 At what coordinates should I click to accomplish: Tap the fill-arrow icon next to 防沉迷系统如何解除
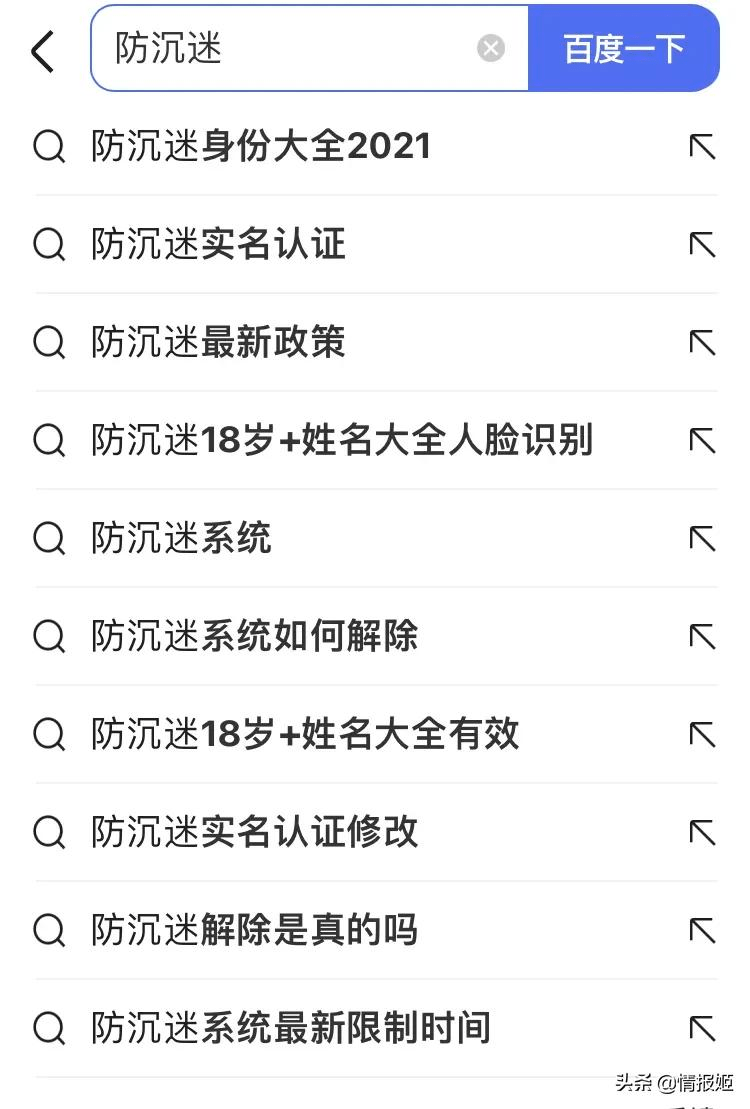point(701,636)
